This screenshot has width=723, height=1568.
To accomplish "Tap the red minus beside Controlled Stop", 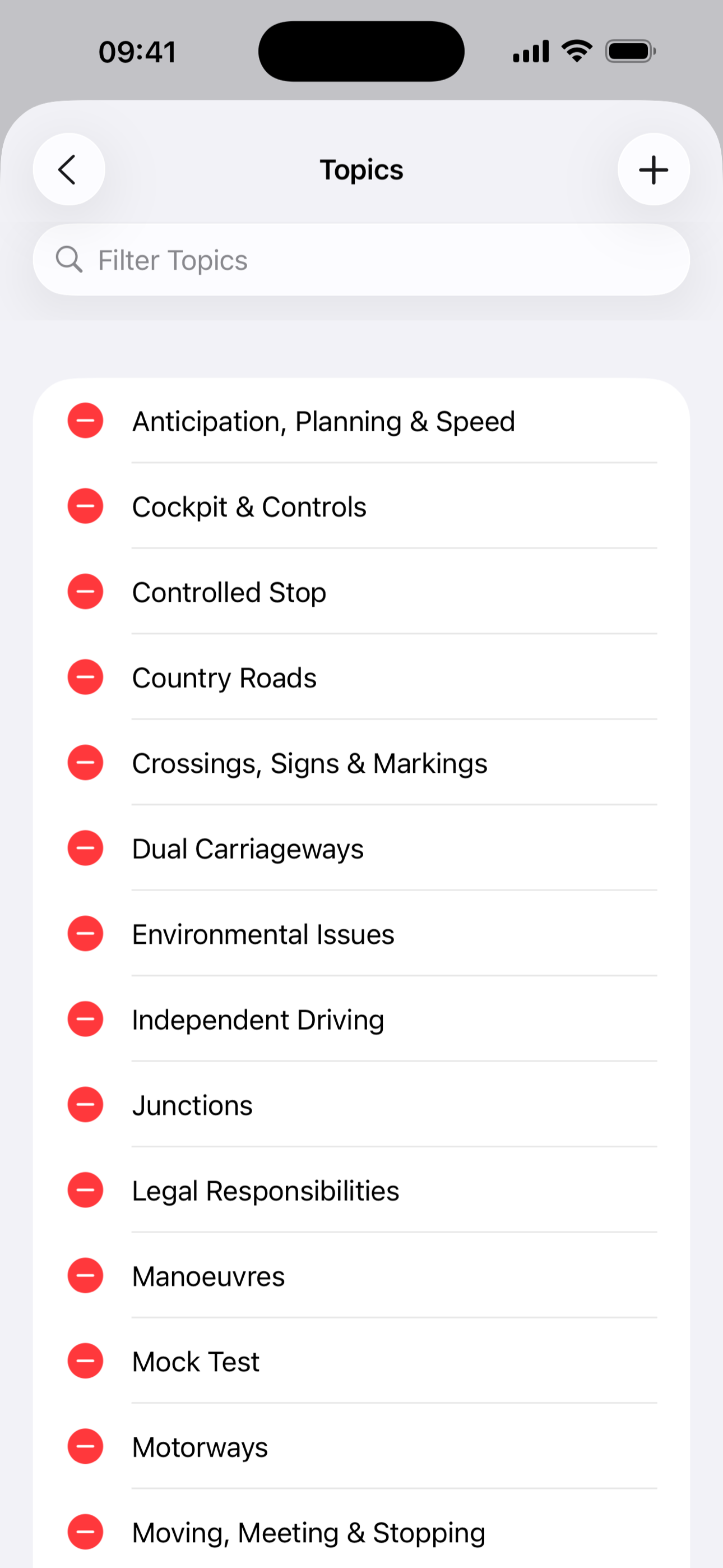I will tap(85, 592).
